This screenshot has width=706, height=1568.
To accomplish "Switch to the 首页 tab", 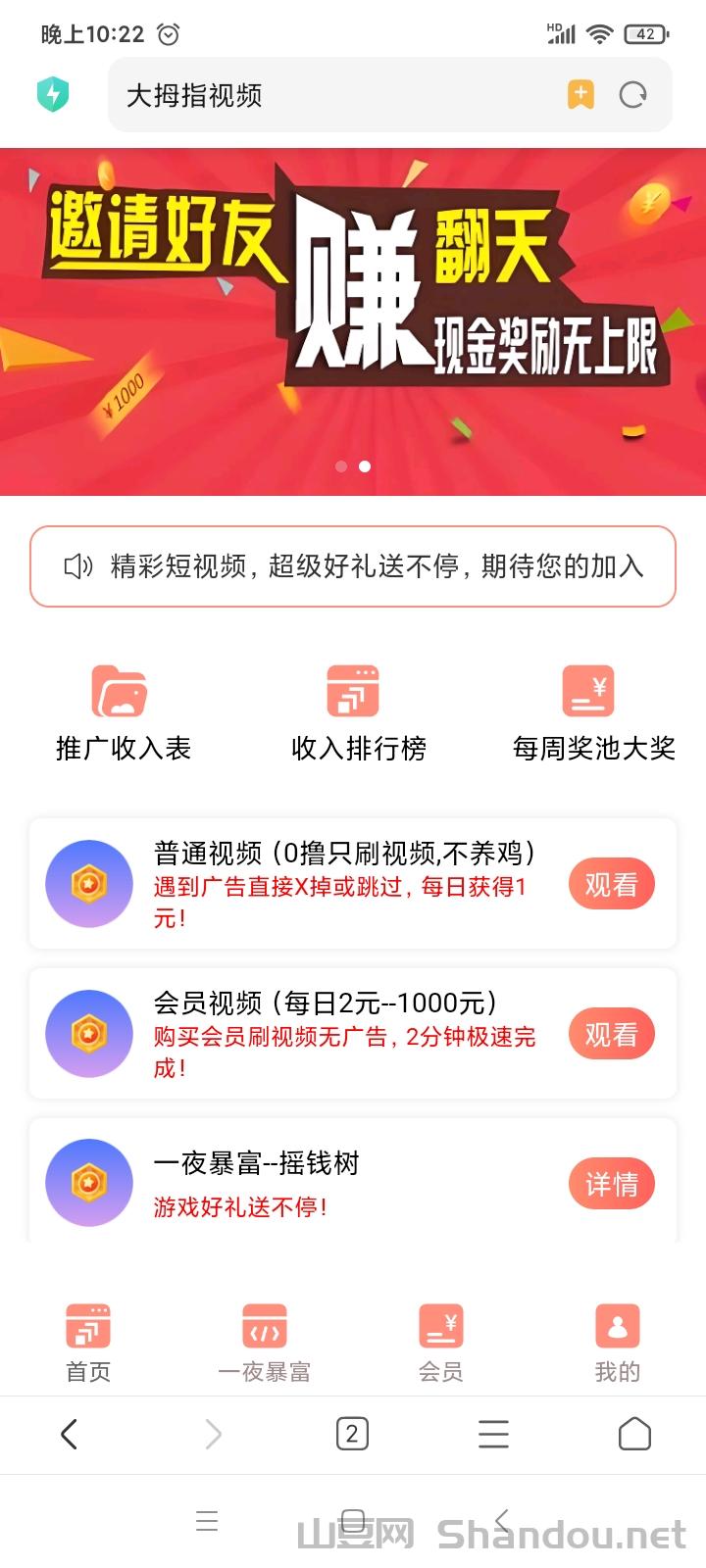I will (x=88, y=1342).
